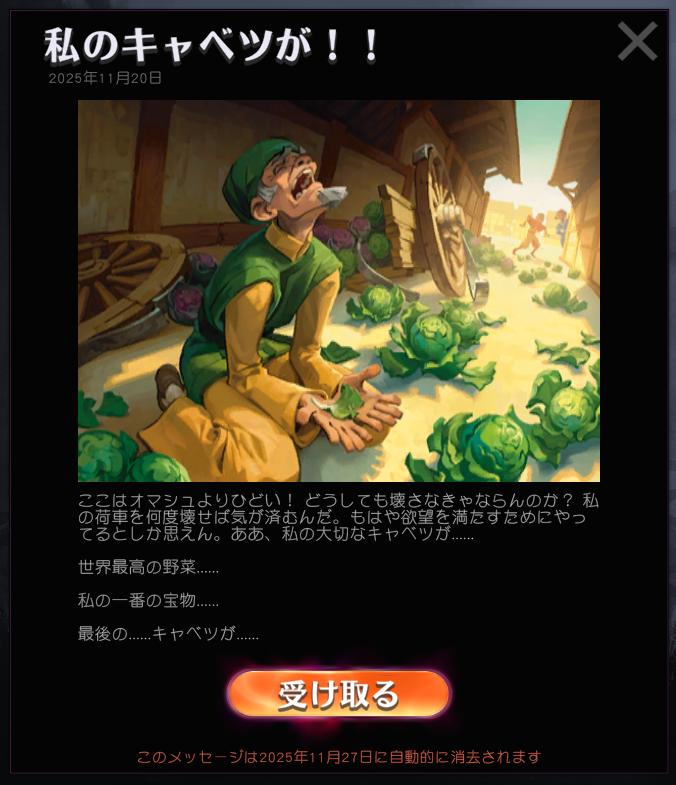Tap the 受け取る button to claim the reward

[339, 694]
